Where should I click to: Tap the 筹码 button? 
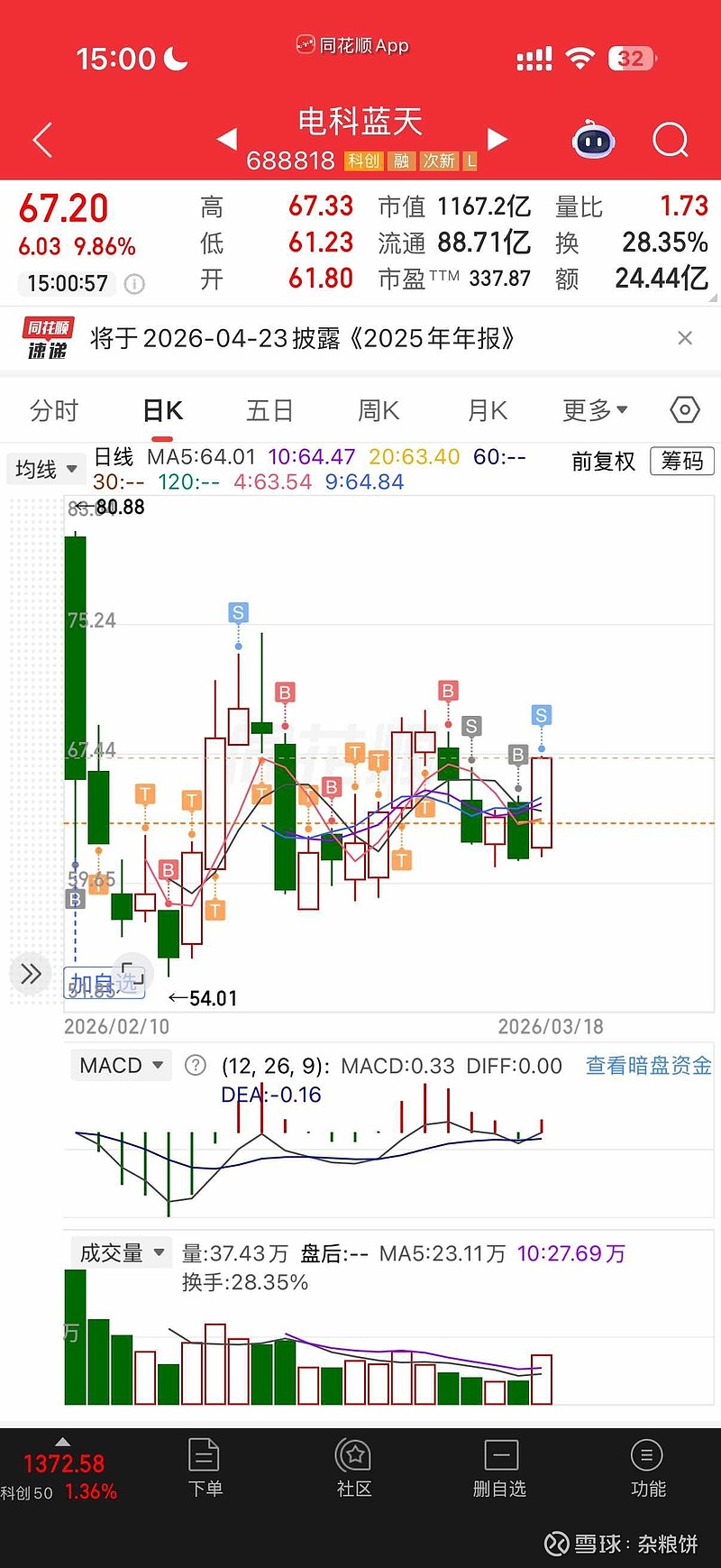click(x=681, y=462)
